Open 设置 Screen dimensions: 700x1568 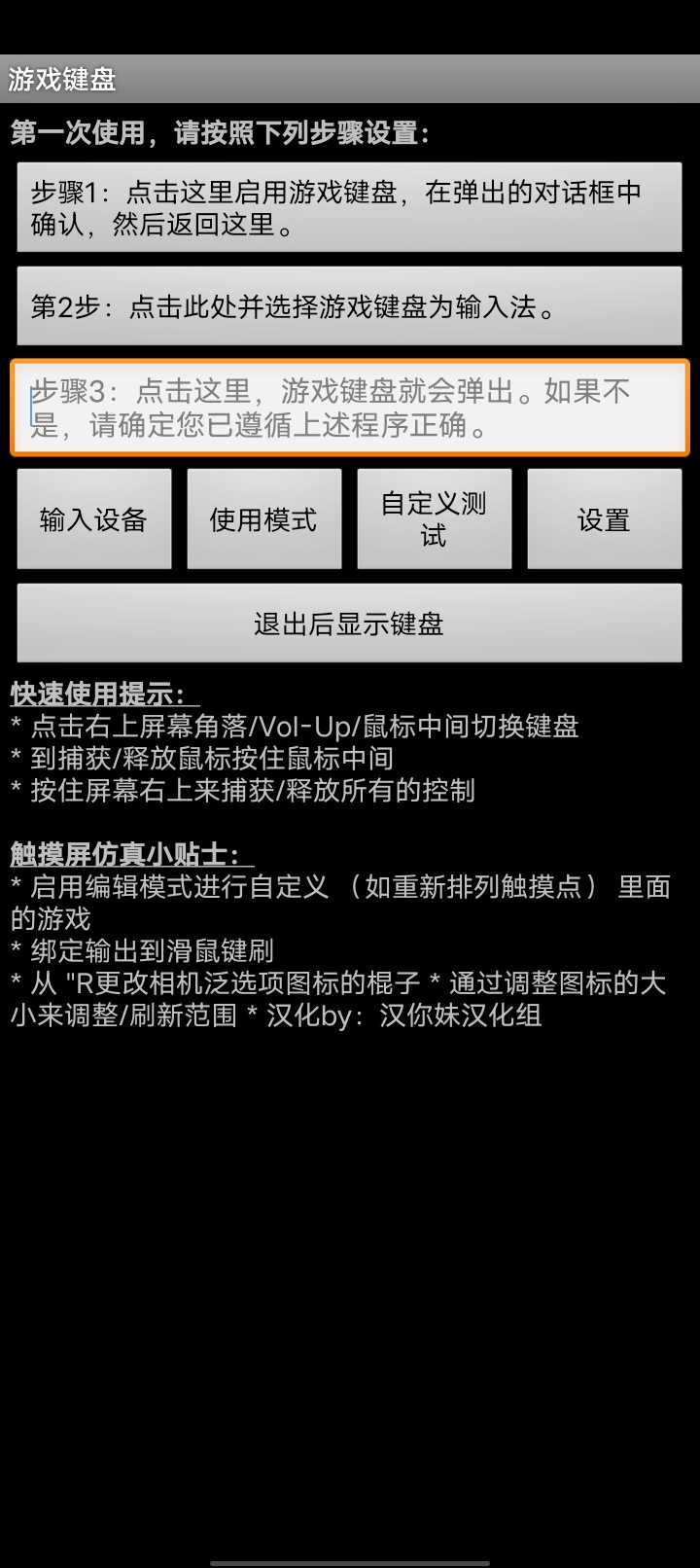click(x=604, y=519)
